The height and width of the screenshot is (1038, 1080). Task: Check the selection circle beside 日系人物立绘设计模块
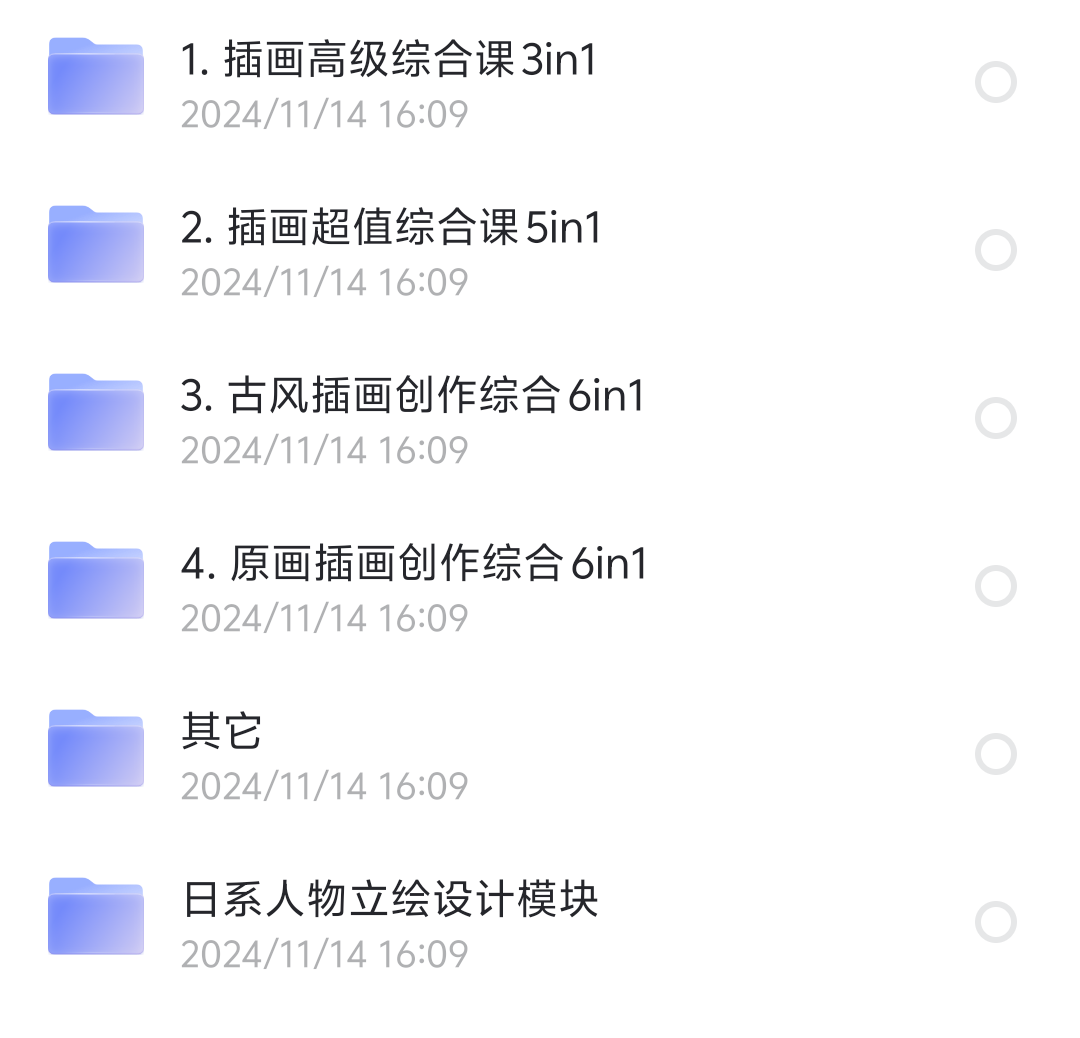(x=996, y=922)
